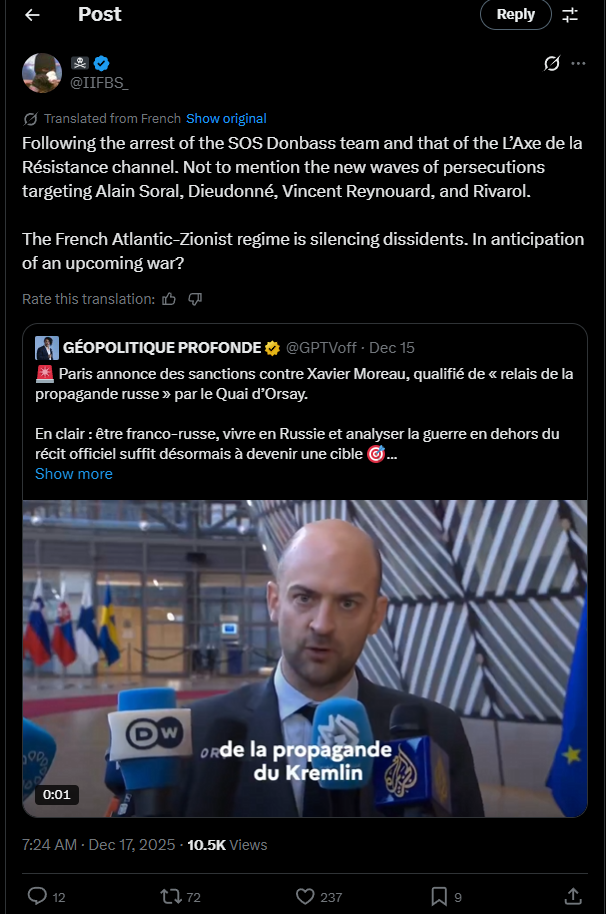The image size is (606, 914).
Task: Rate the translation thumbs down
Action: click(195, 298)
